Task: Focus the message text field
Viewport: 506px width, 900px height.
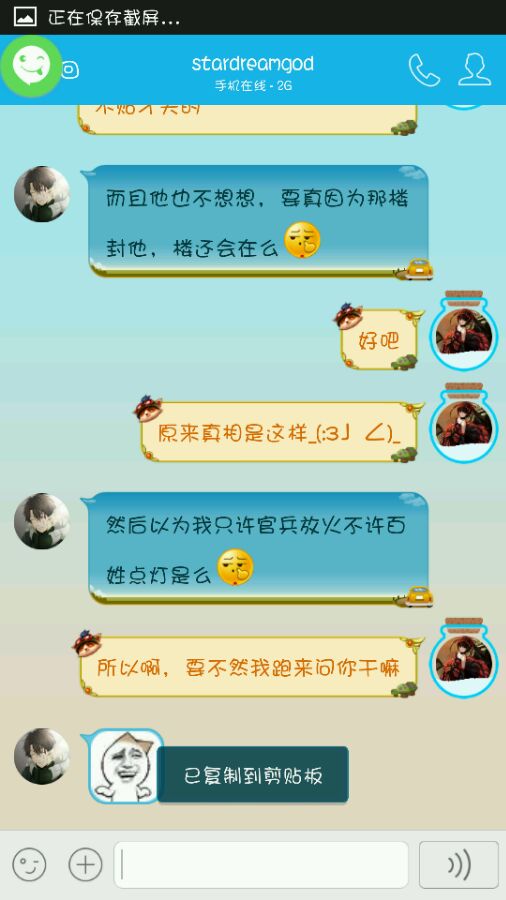Action: click(261, 864)
